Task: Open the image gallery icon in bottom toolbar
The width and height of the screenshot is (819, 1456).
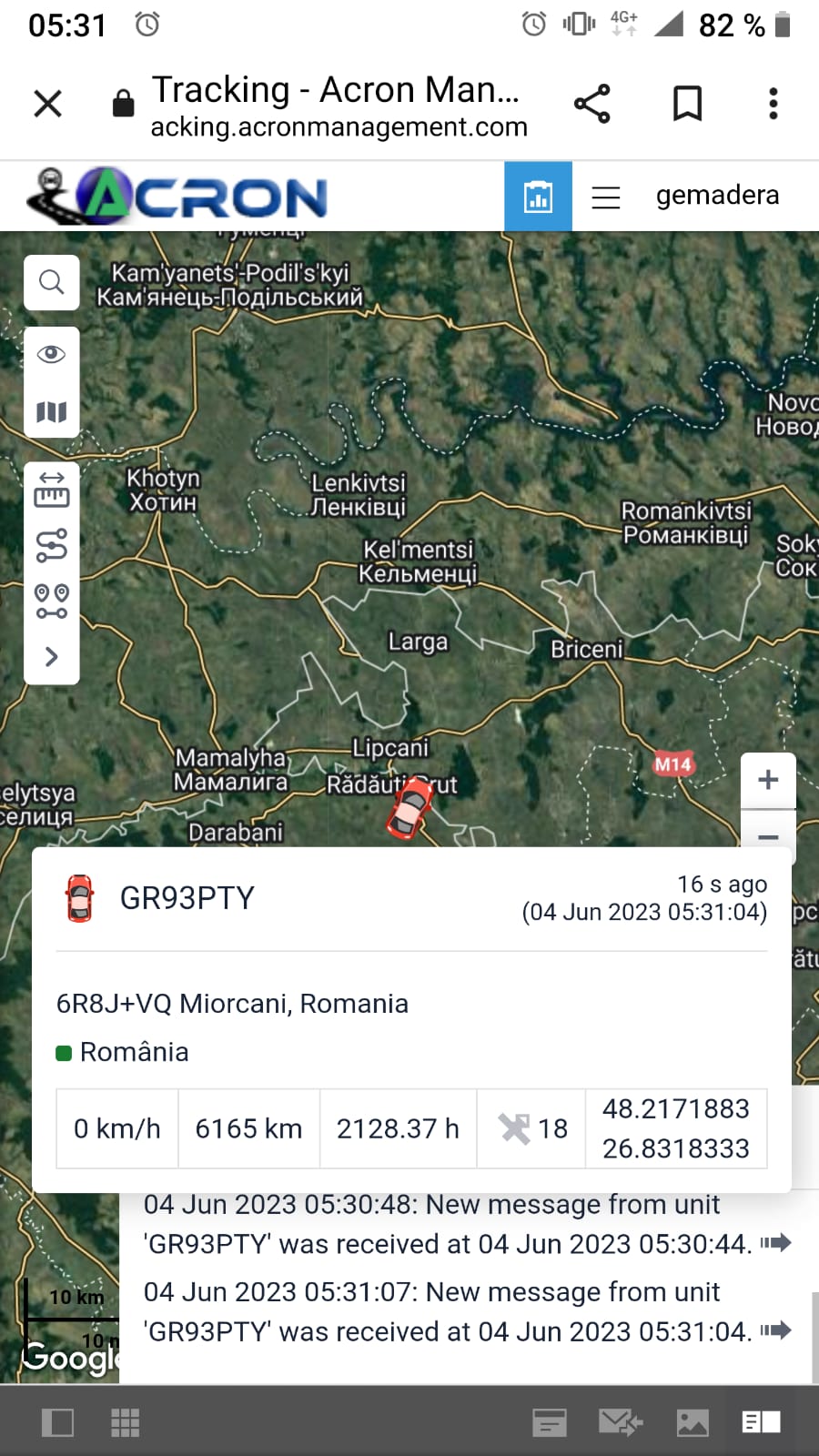Action: (693, 1422)
